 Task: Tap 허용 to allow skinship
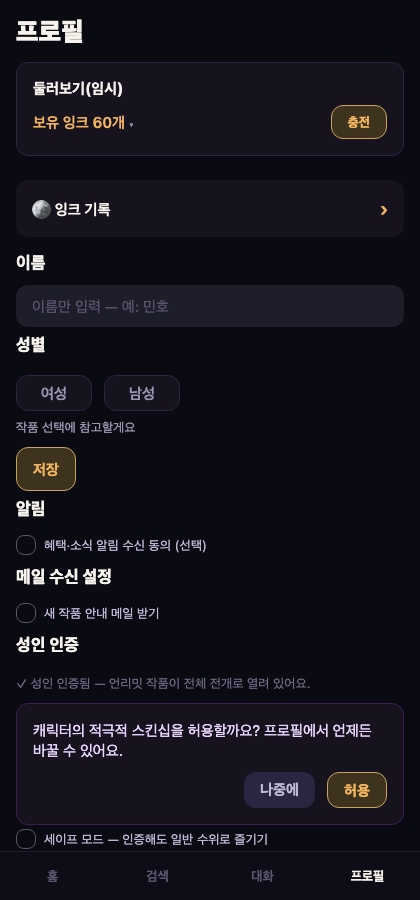pyautogui.click(x=357, y=790)
